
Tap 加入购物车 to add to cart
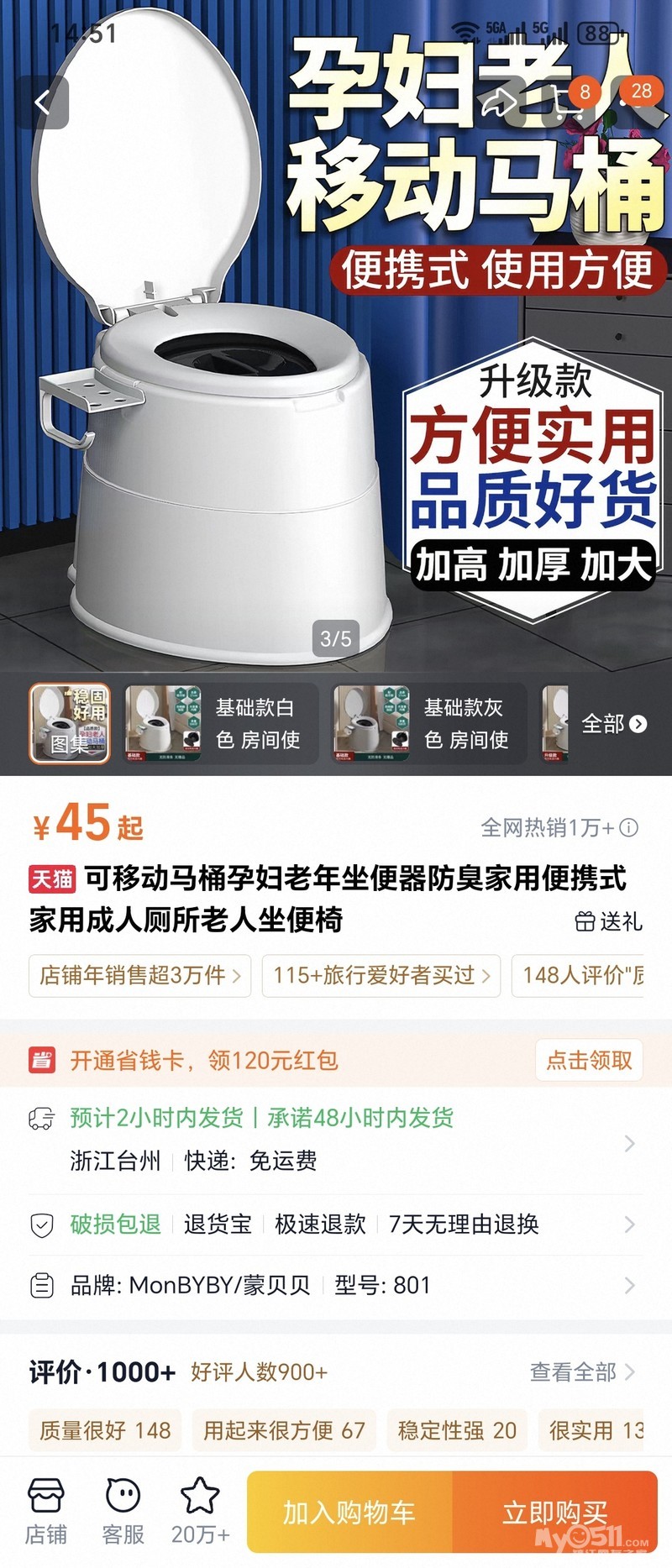tap(349, 1512)
